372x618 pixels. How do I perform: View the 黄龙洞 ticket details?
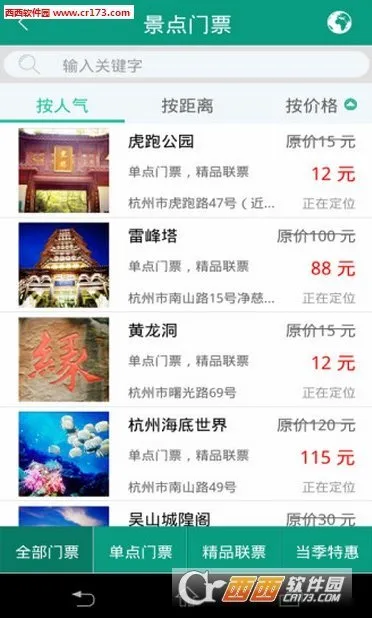coord(186,360)
